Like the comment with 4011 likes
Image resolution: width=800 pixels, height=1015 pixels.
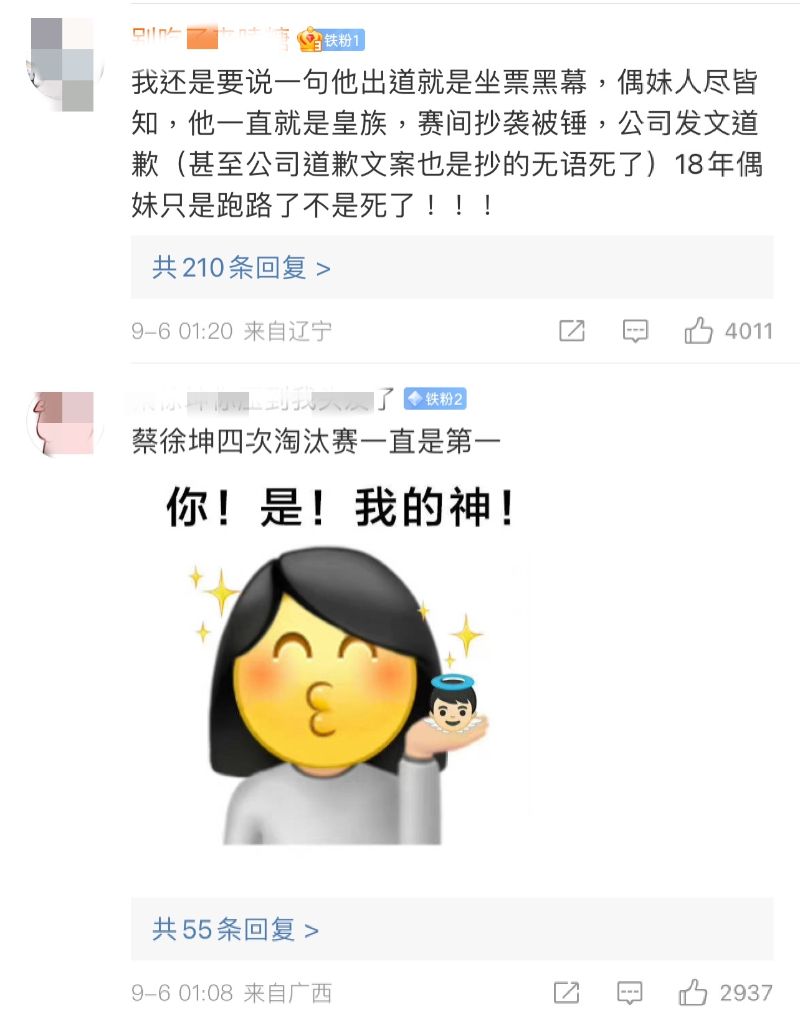[x=699, y=331]
